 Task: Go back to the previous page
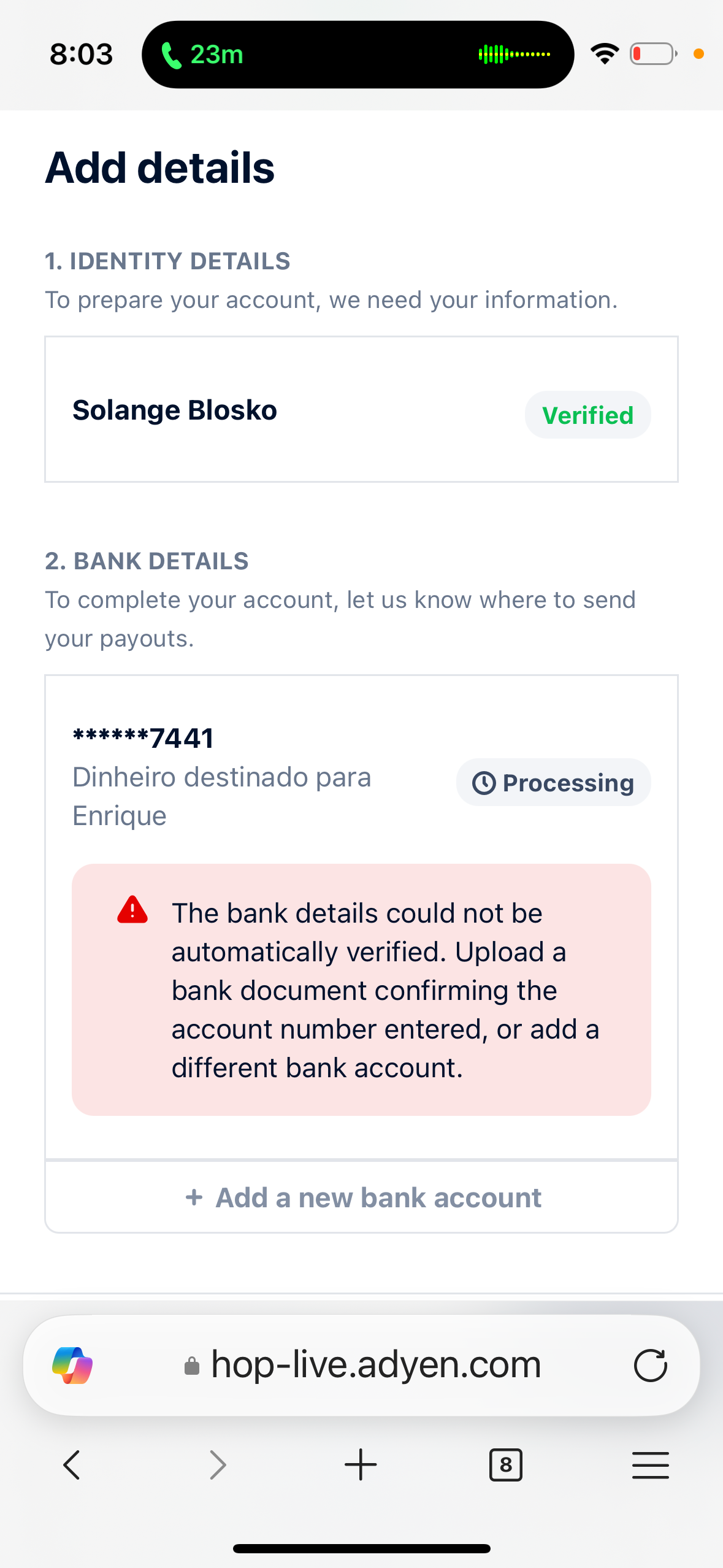(72, 1465)
